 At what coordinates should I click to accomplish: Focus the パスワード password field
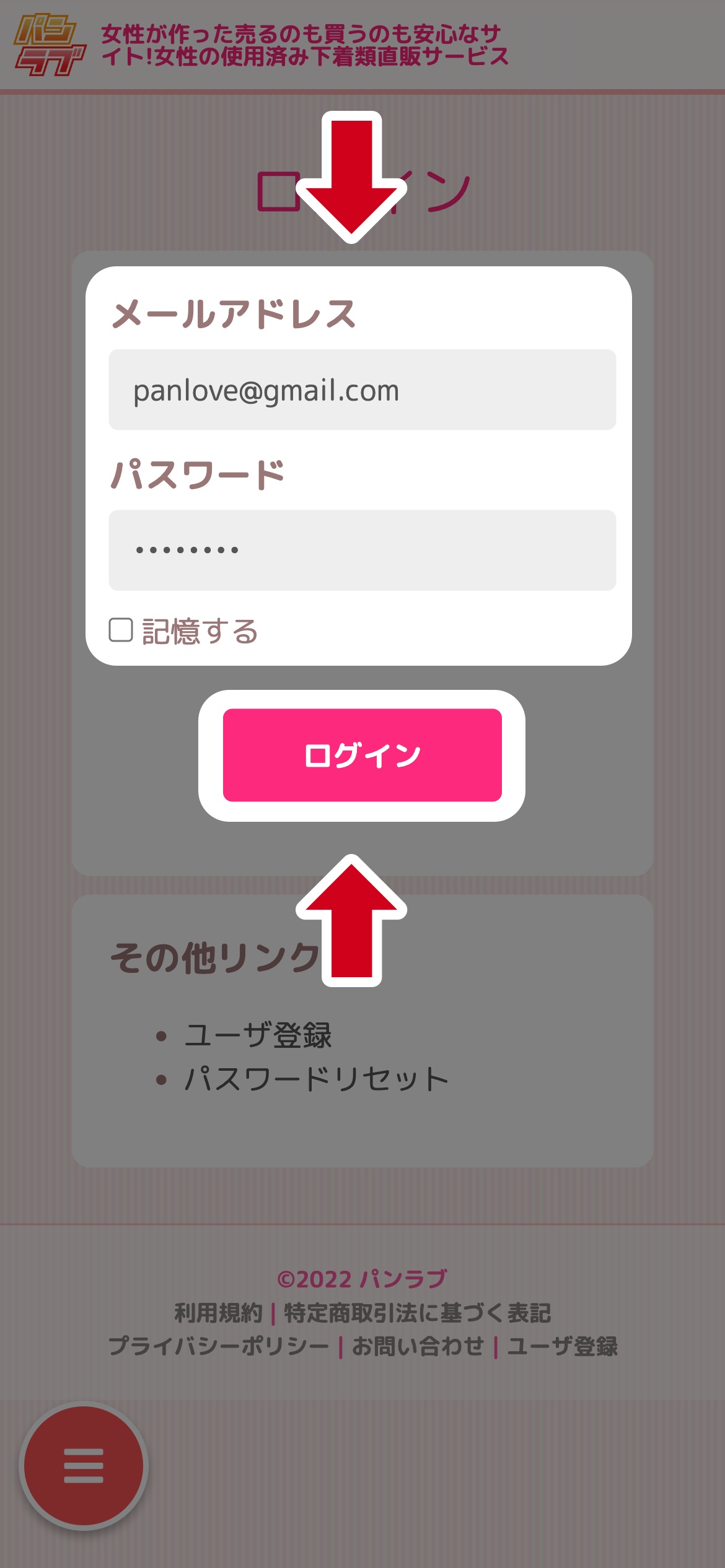(x=362, y=550)
